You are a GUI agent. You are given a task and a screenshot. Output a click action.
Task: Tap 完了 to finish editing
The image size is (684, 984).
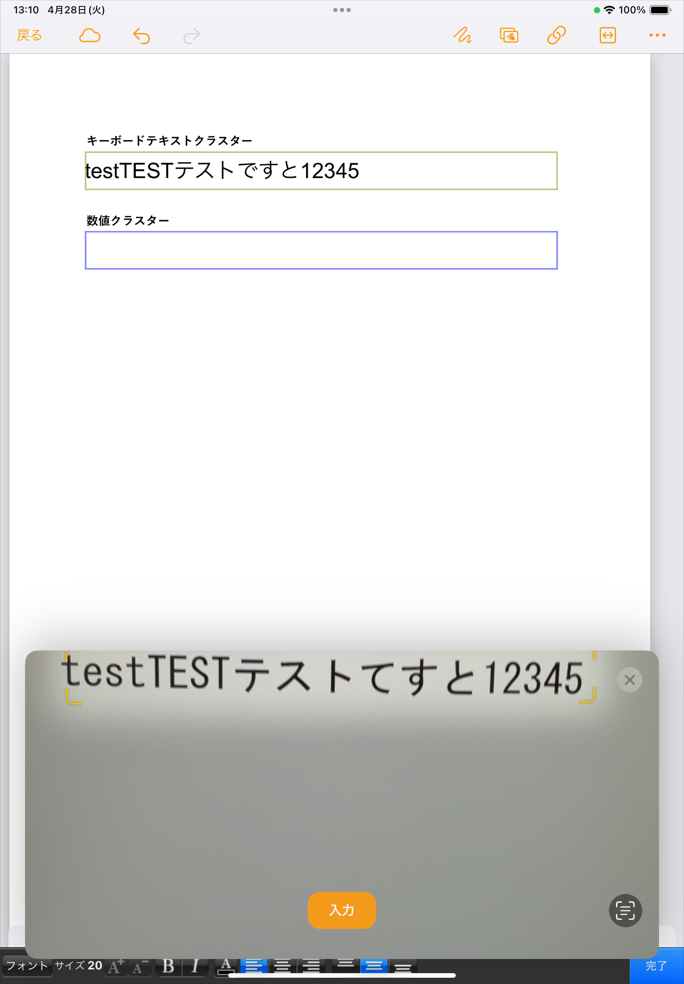pos(656,966)
